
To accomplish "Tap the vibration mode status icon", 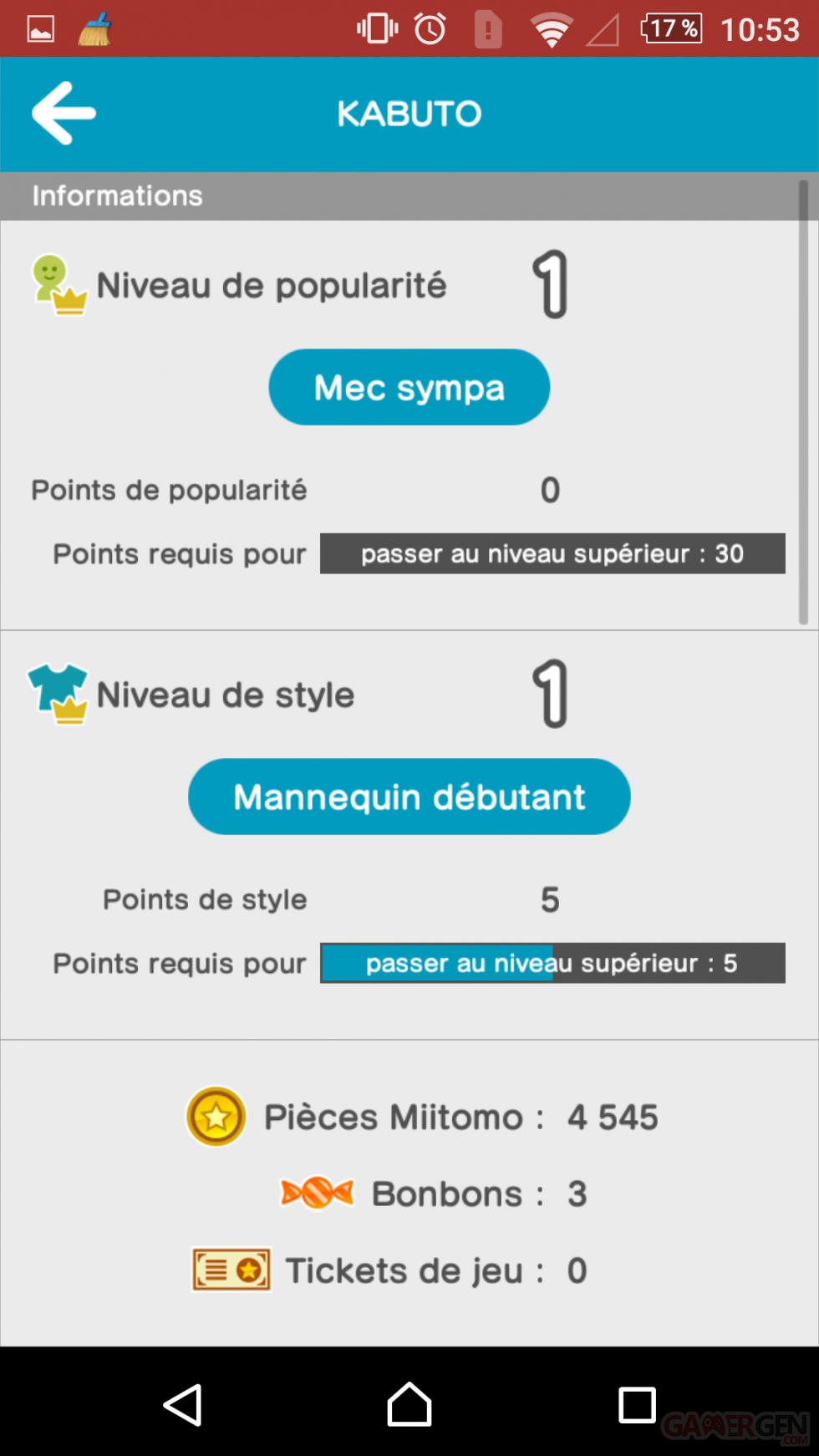I will coord(376,28).
